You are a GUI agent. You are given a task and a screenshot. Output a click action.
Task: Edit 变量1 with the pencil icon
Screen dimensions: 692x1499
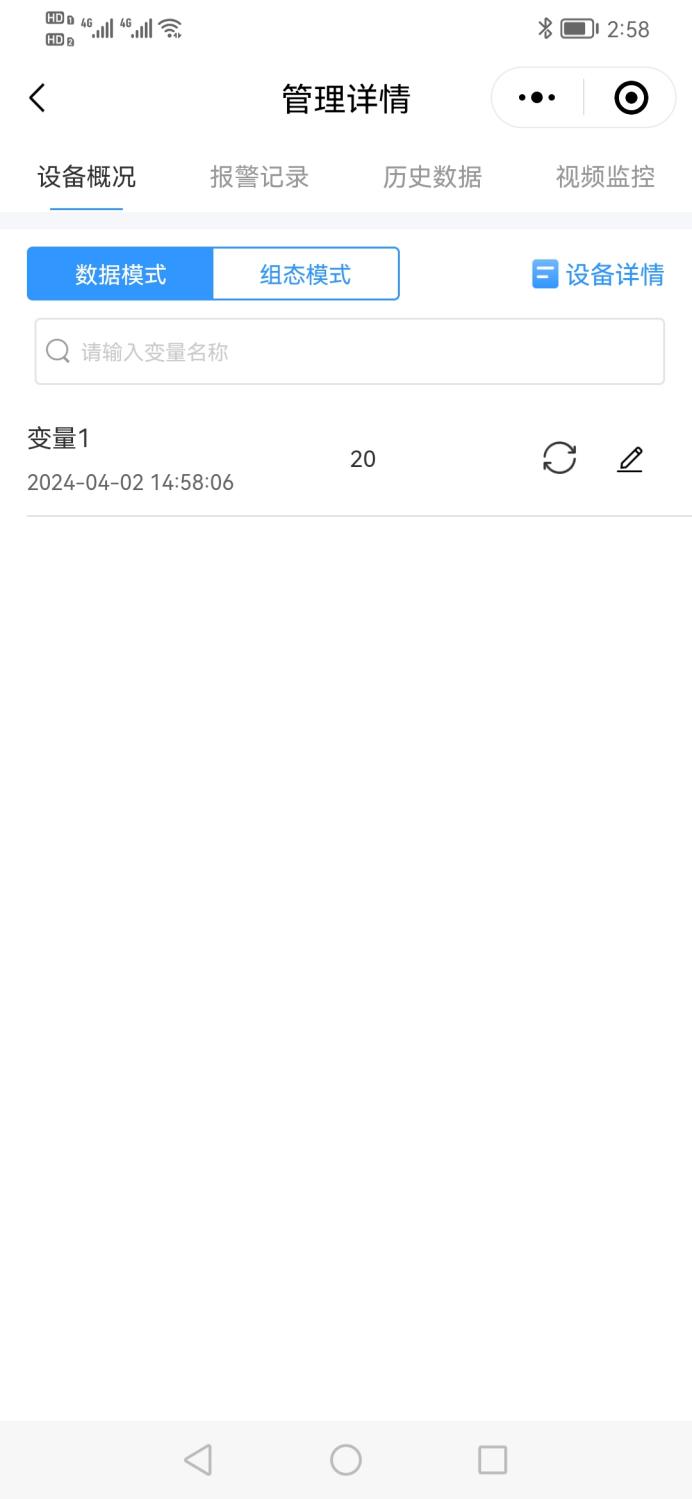pos(630,459)
